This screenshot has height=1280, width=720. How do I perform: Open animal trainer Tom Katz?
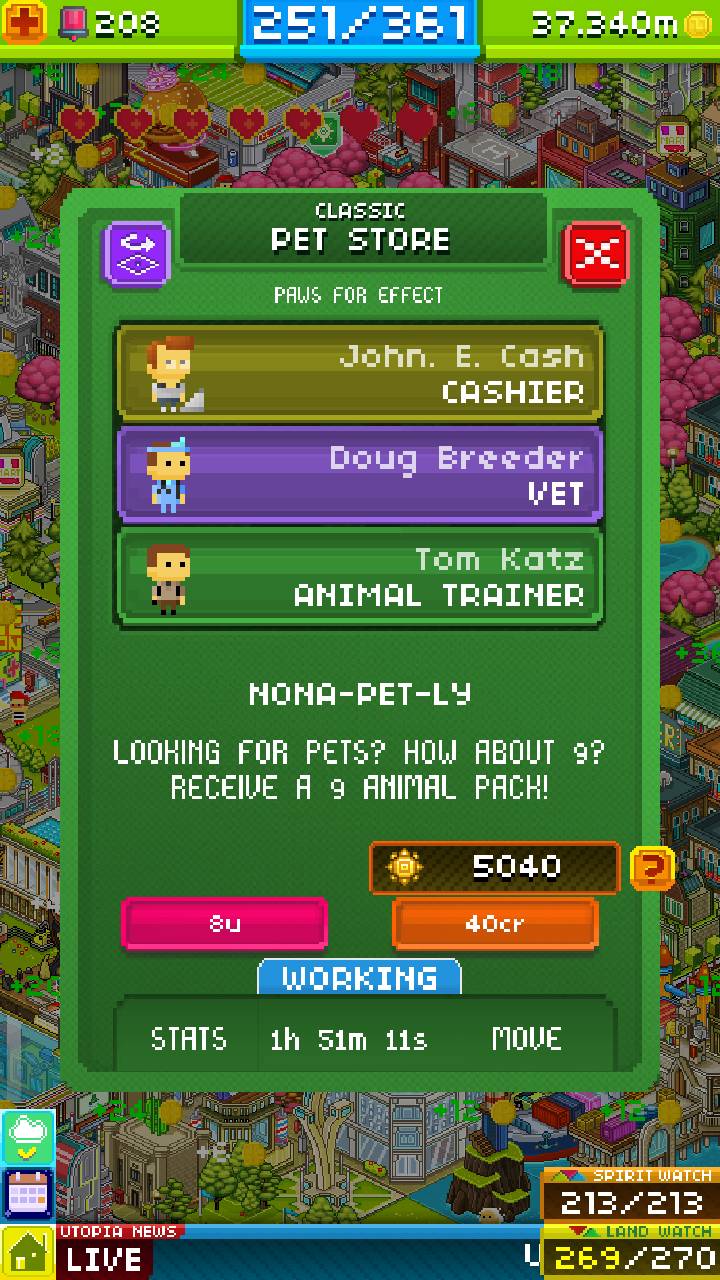point(360,577)
